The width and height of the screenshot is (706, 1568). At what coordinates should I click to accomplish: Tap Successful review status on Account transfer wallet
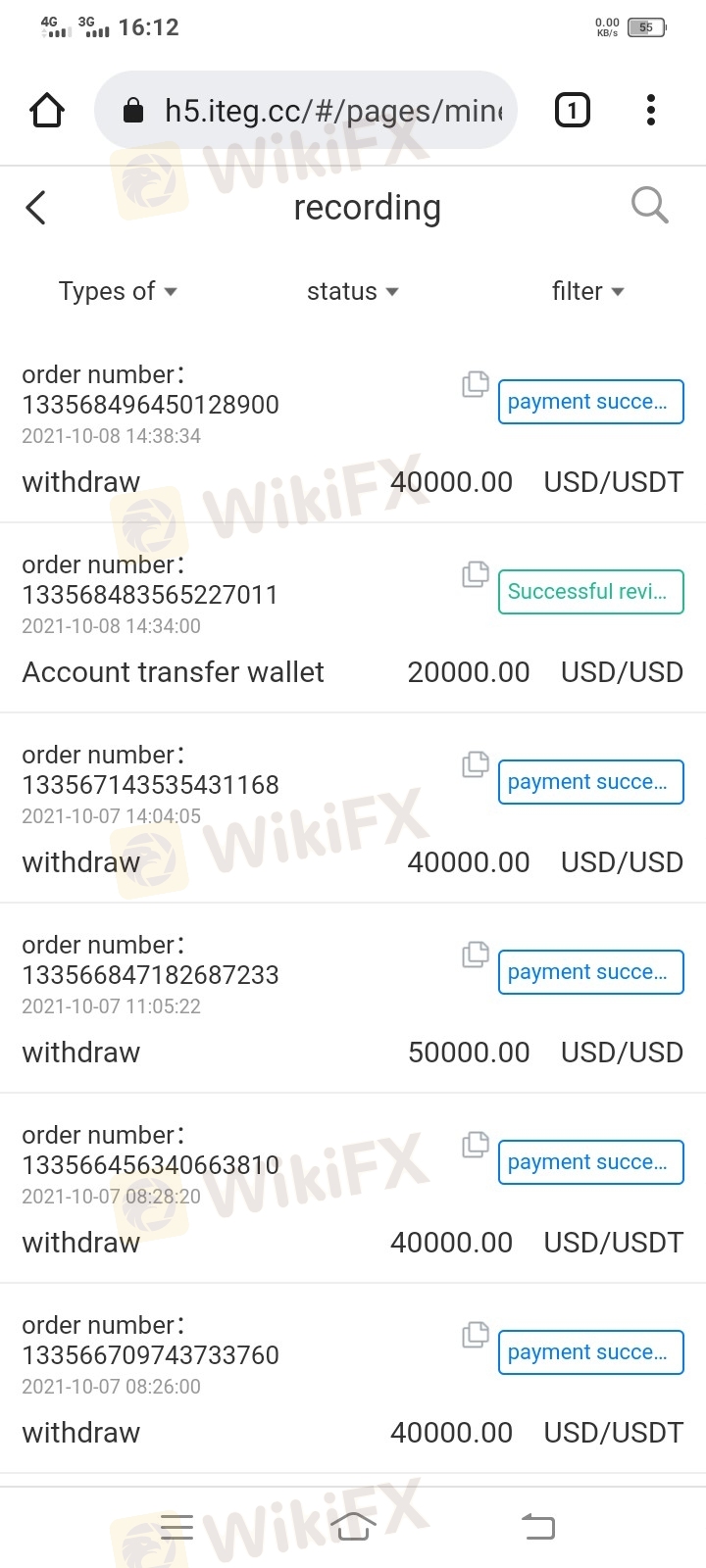[x=591, y=592]
